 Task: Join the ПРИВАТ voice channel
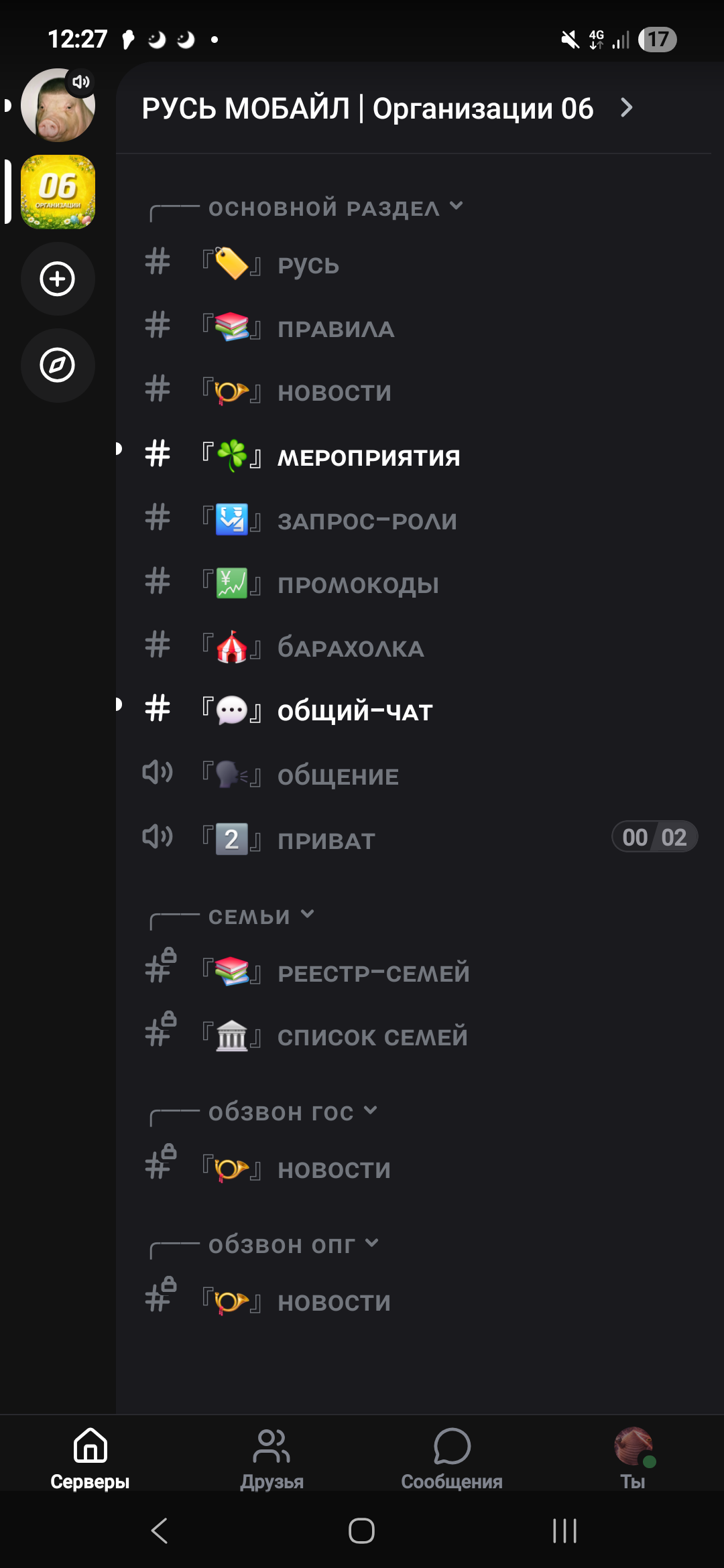click(326, 840)
